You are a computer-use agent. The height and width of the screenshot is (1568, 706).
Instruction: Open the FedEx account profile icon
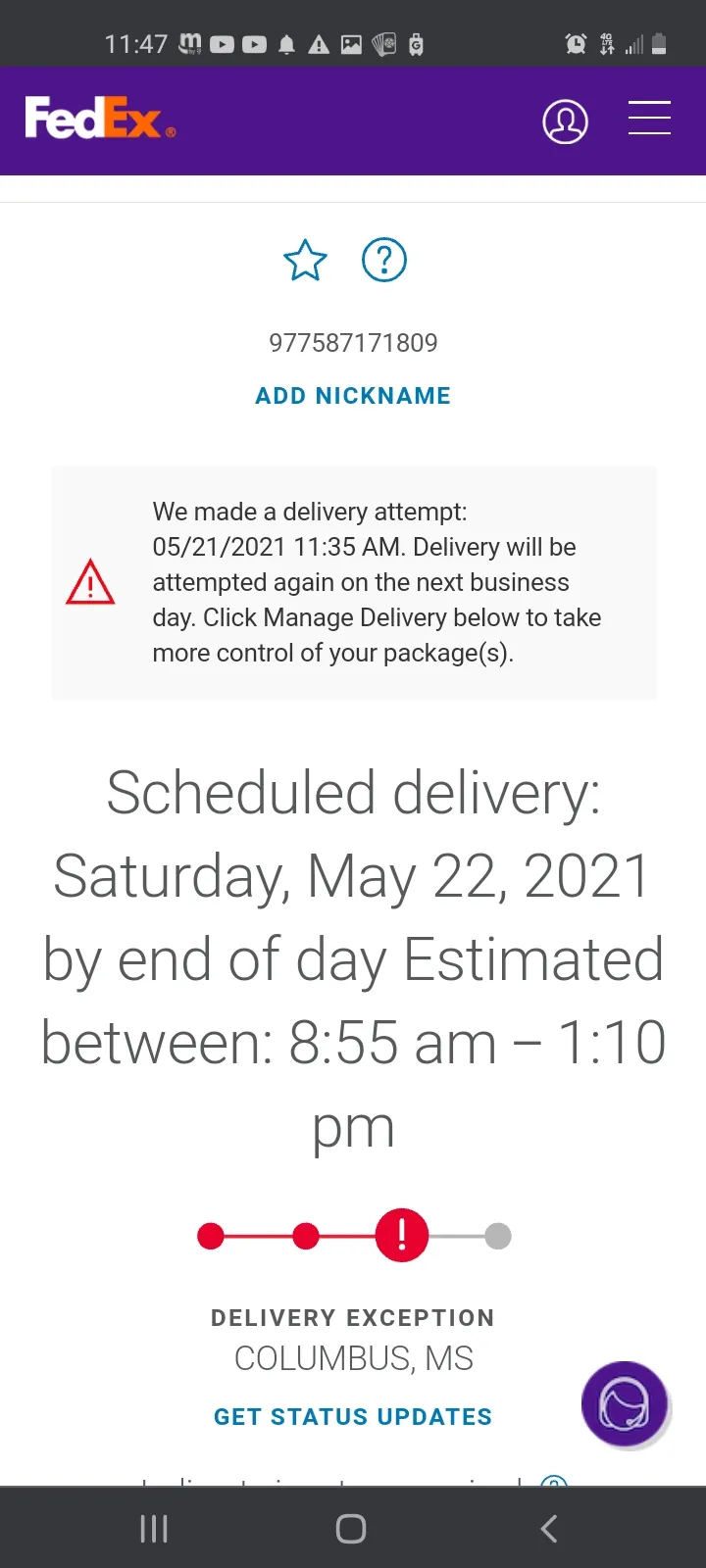(x=565, y=122)
